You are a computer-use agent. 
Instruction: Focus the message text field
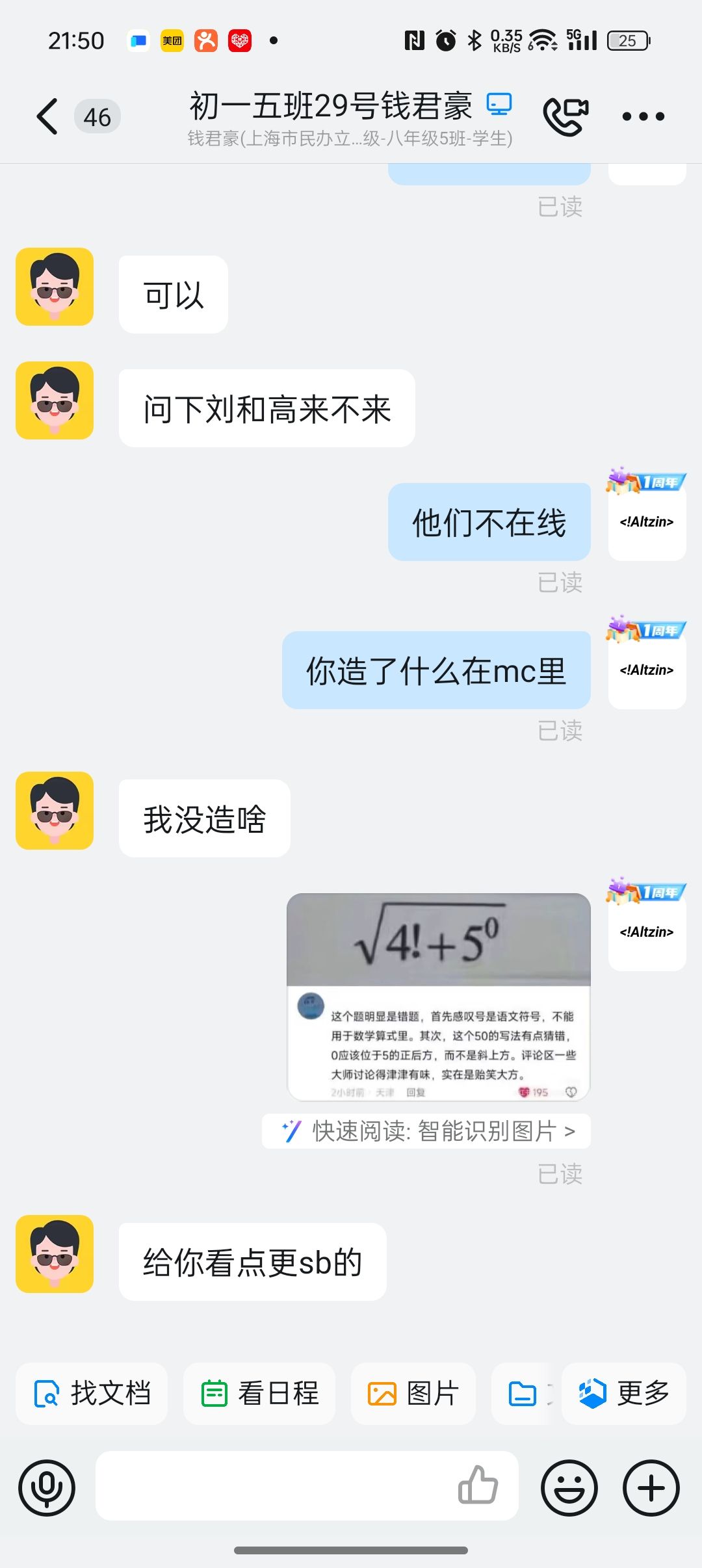273,1486
